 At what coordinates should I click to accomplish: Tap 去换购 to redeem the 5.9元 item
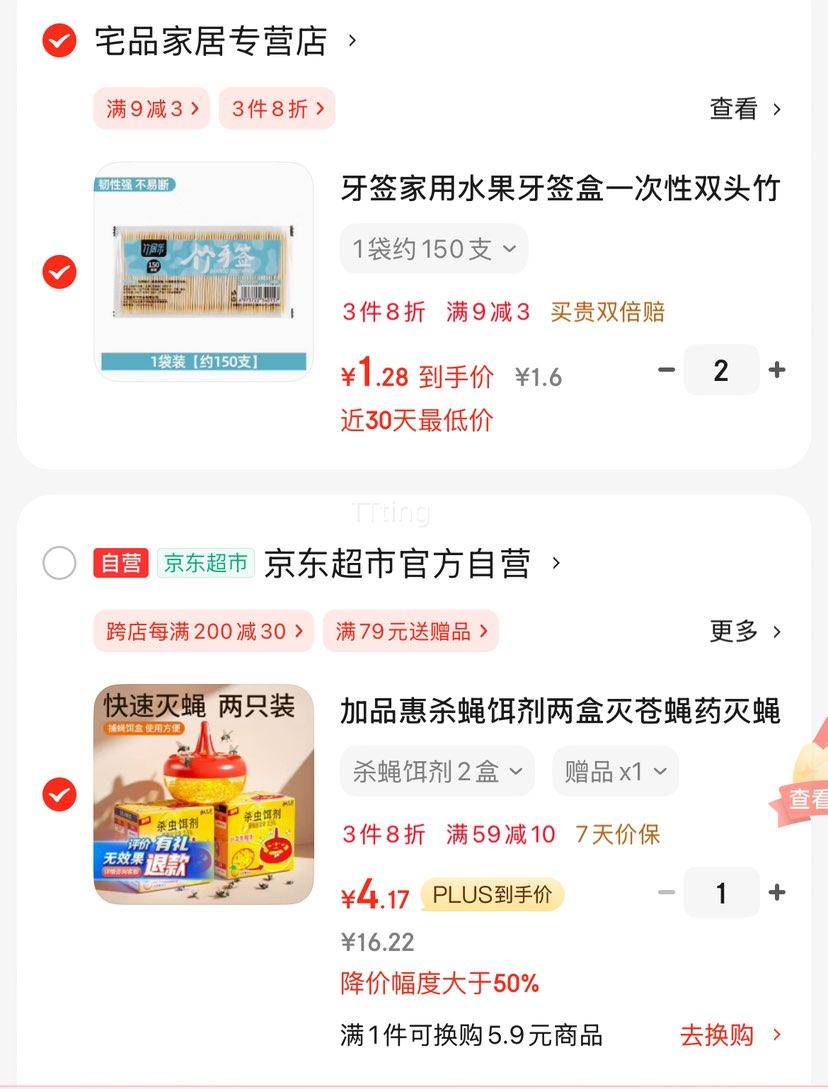click(716, 1035)
